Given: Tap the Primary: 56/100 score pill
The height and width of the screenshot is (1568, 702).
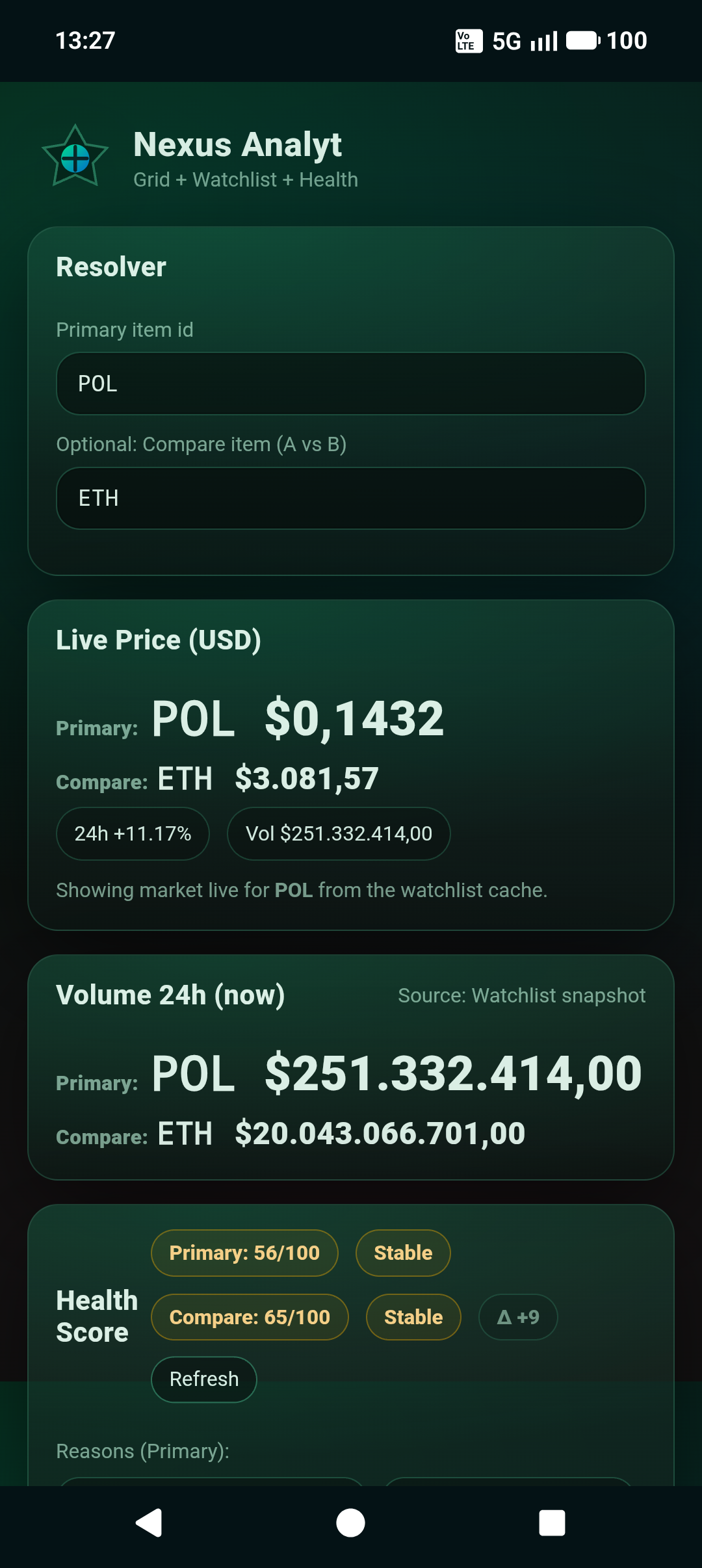Looking at the screenshot, I should [244, 1252].
